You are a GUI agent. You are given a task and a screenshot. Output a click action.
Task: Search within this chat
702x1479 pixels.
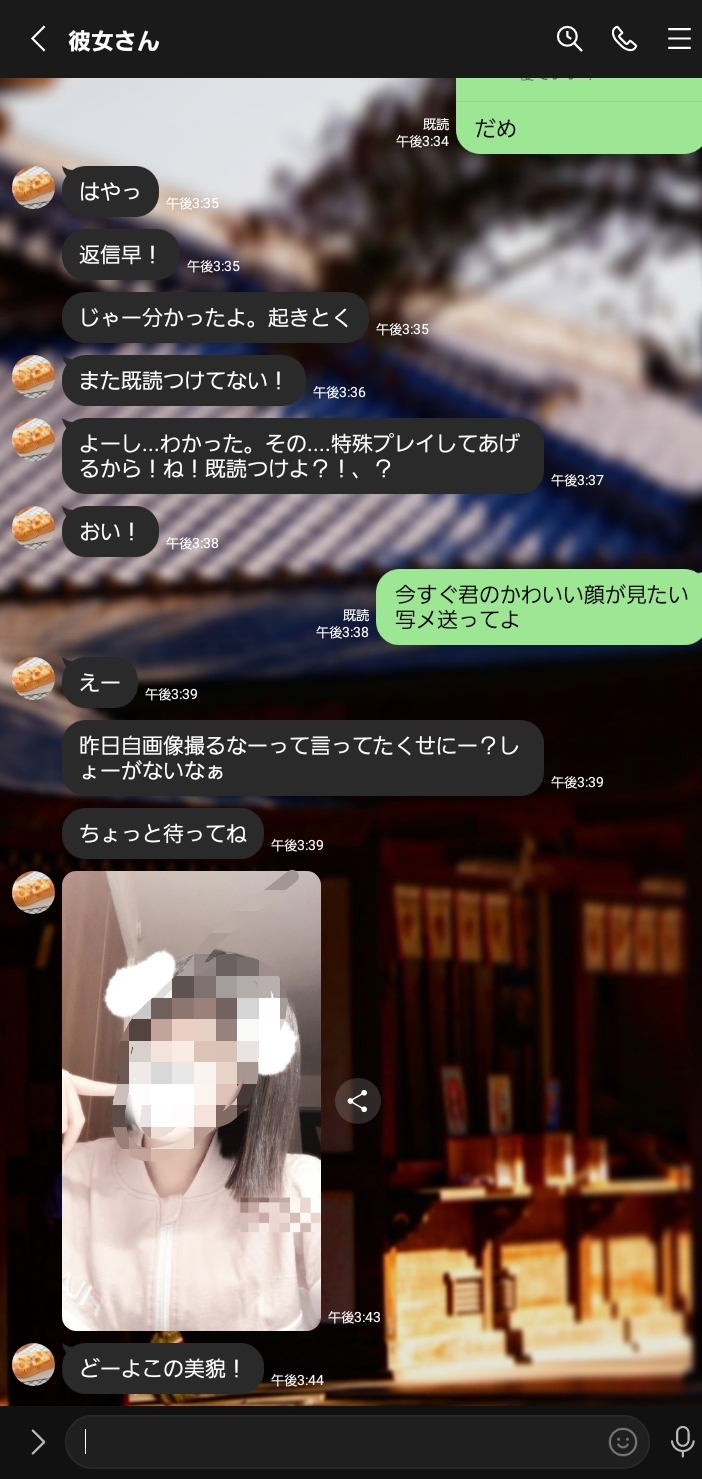[569, 39]
